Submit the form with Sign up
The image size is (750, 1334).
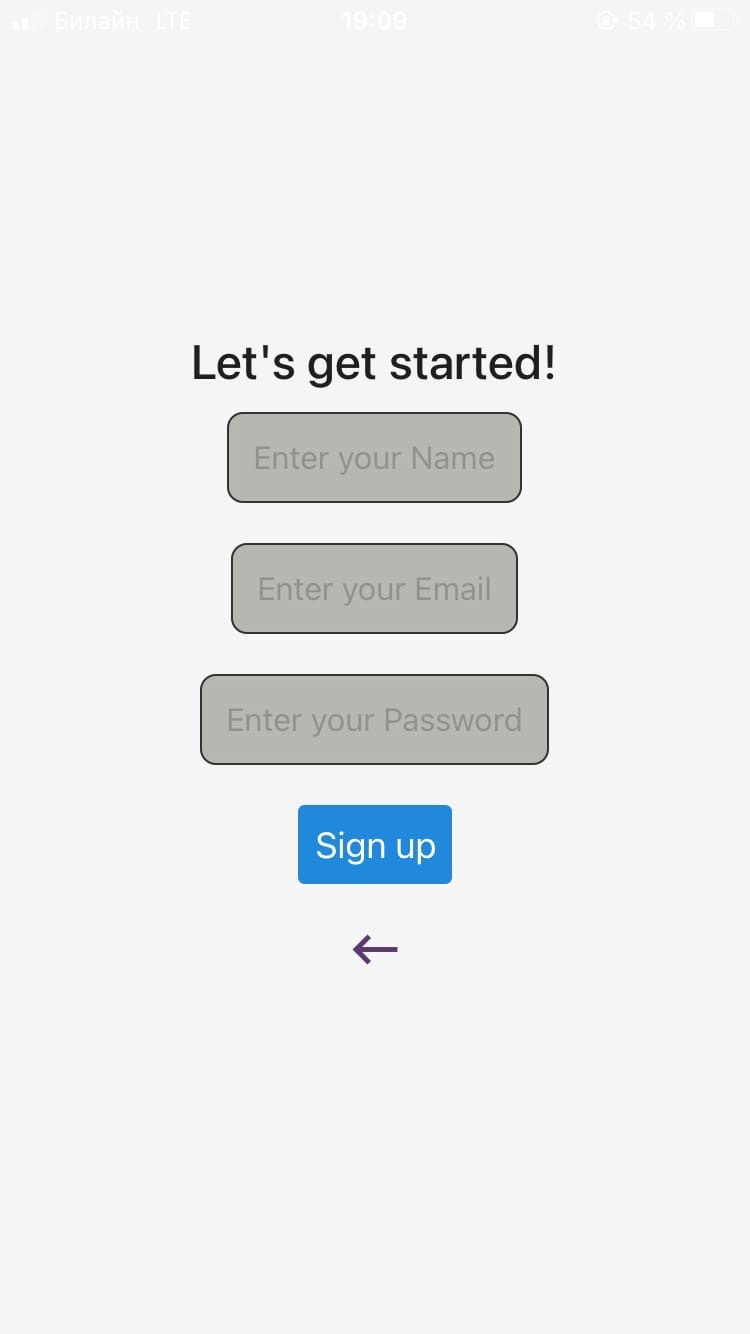pos(374,845)
